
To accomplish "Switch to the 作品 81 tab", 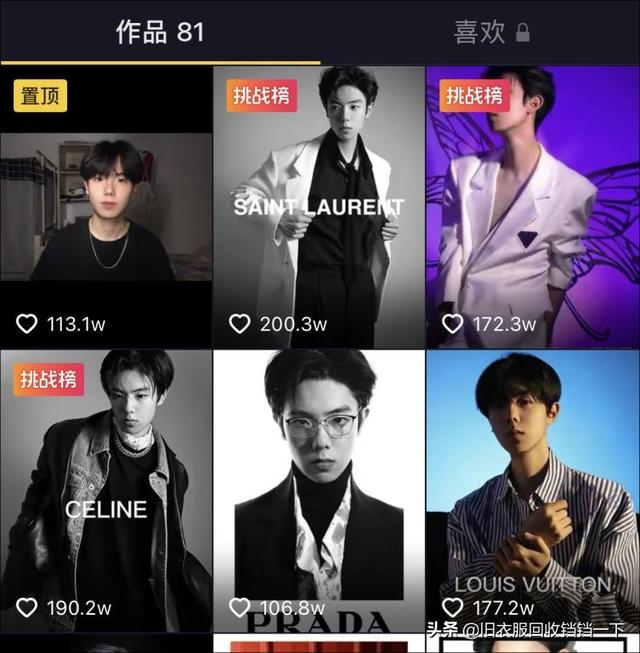I will [160, 32].
